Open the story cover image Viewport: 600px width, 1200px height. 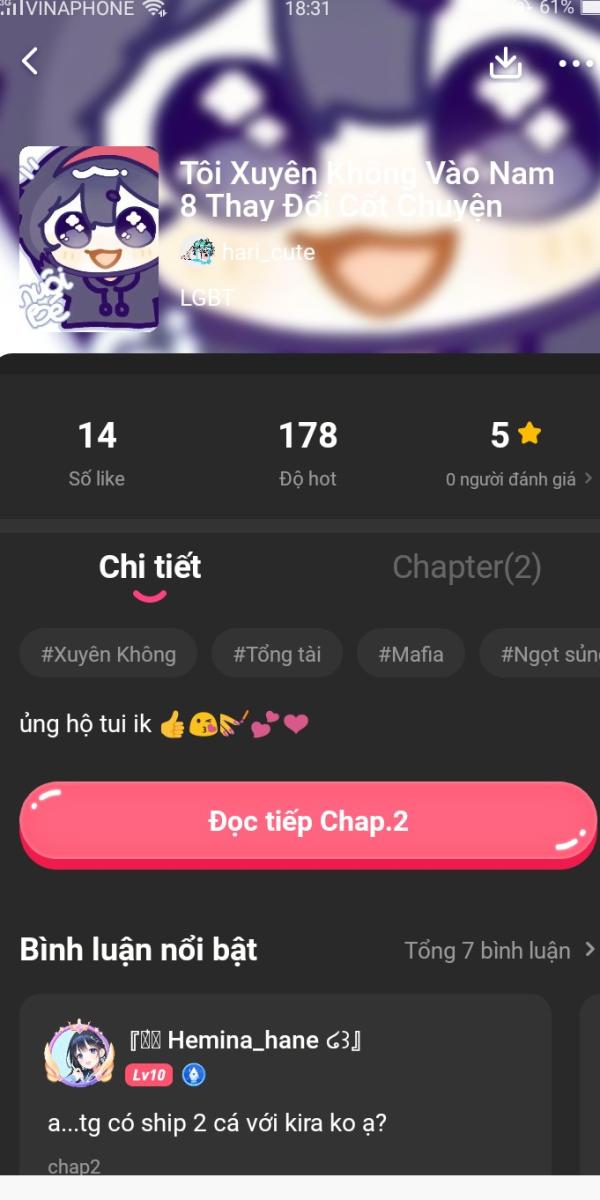coord(89,238)
